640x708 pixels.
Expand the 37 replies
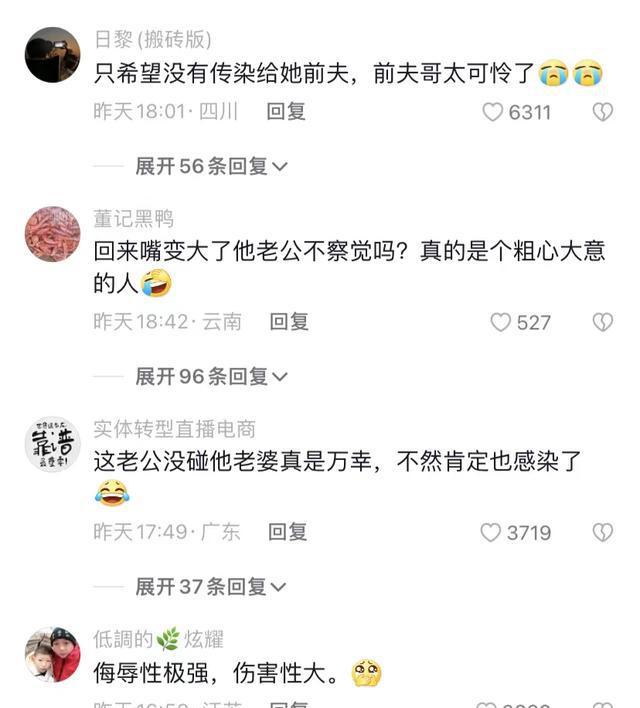[x=211, y=587]
